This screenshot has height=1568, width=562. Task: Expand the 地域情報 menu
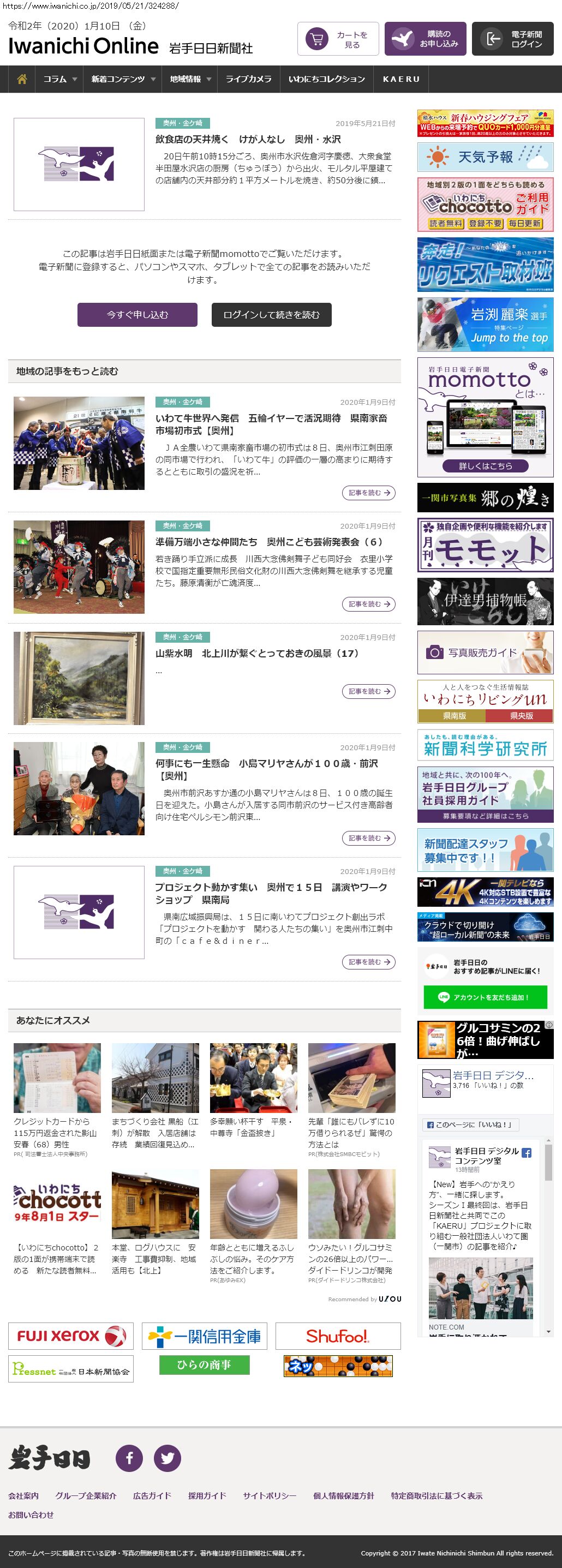[190, 79]
